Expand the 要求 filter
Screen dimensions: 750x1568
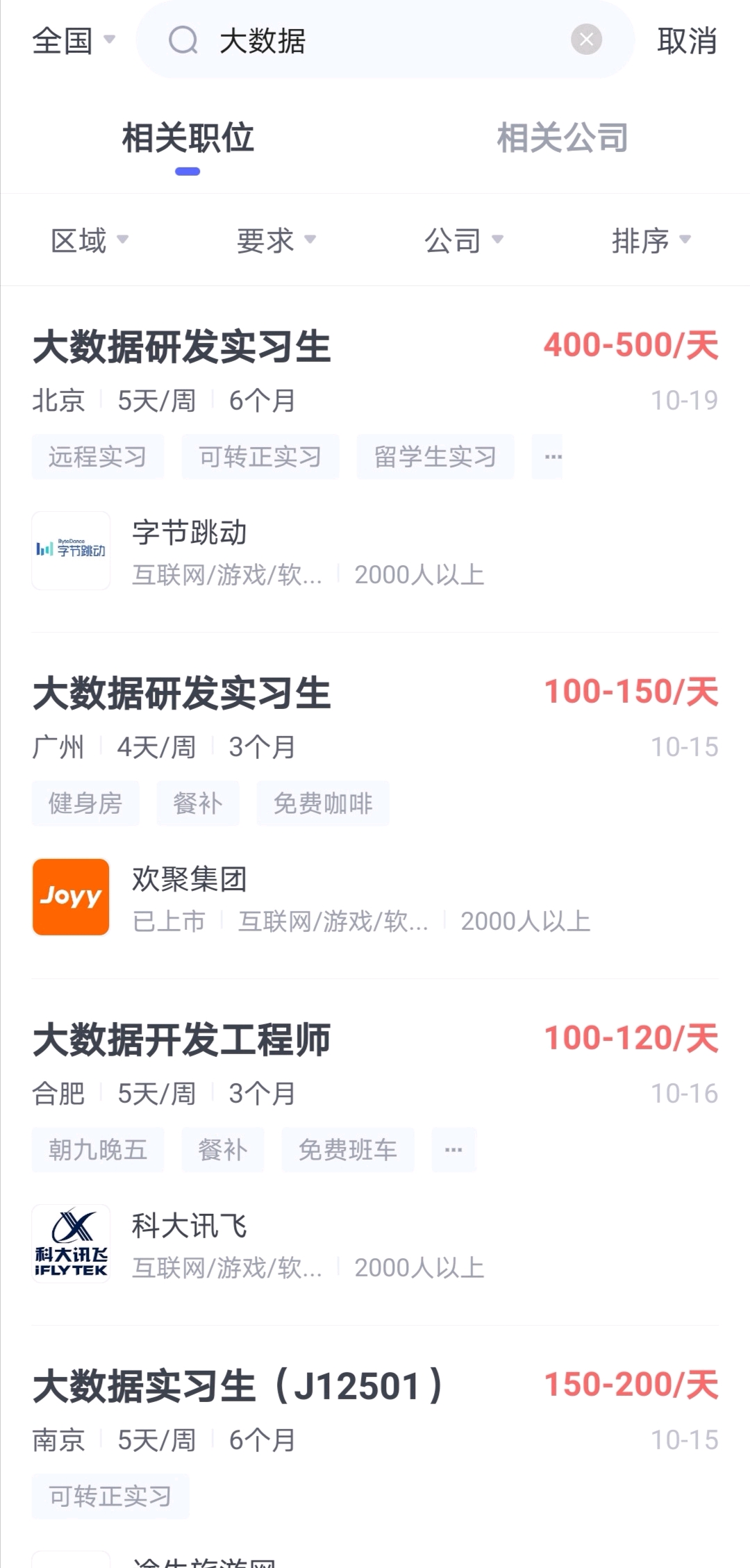(276, 240)
